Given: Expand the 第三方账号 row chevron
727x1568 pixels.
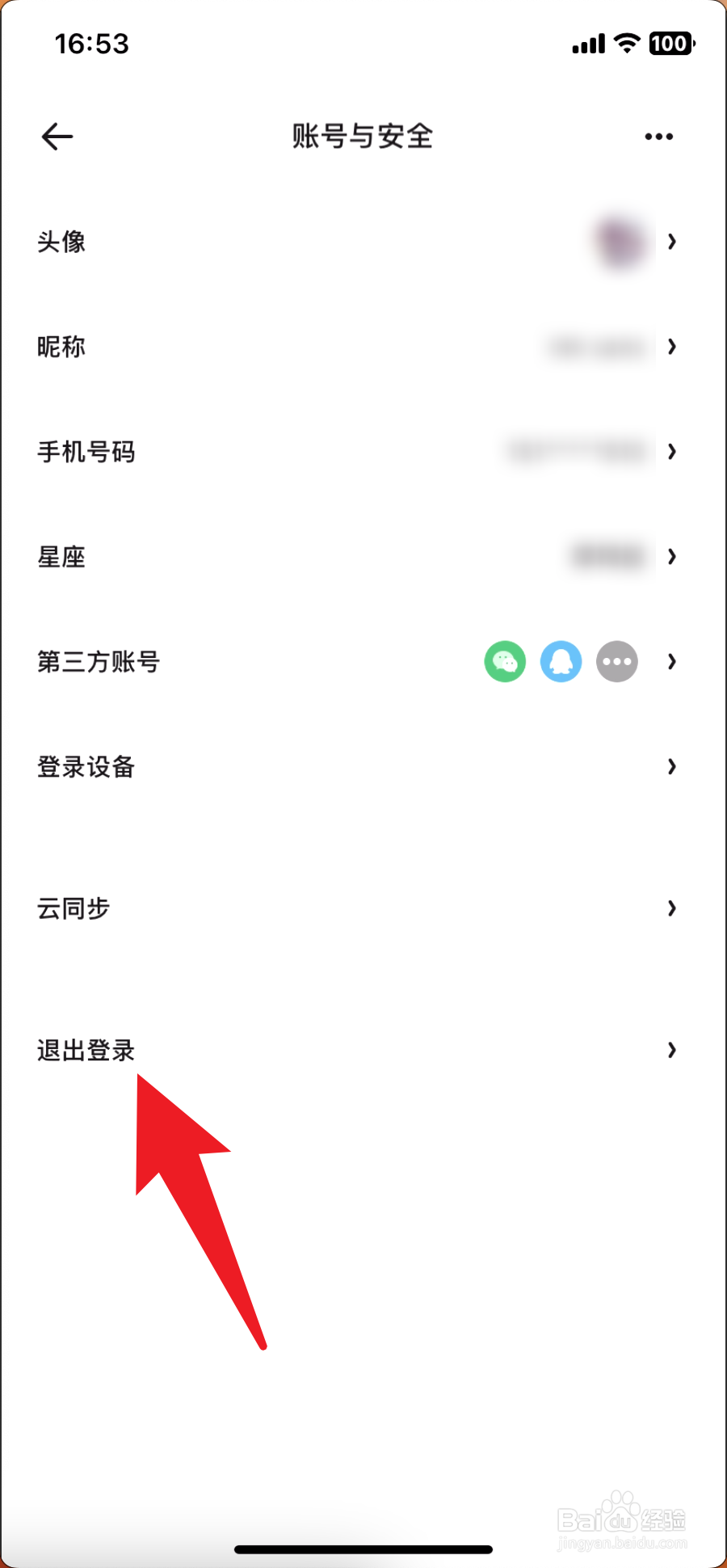Looking at the screenshot, I should pyautogui.click(x=671, y=661).
